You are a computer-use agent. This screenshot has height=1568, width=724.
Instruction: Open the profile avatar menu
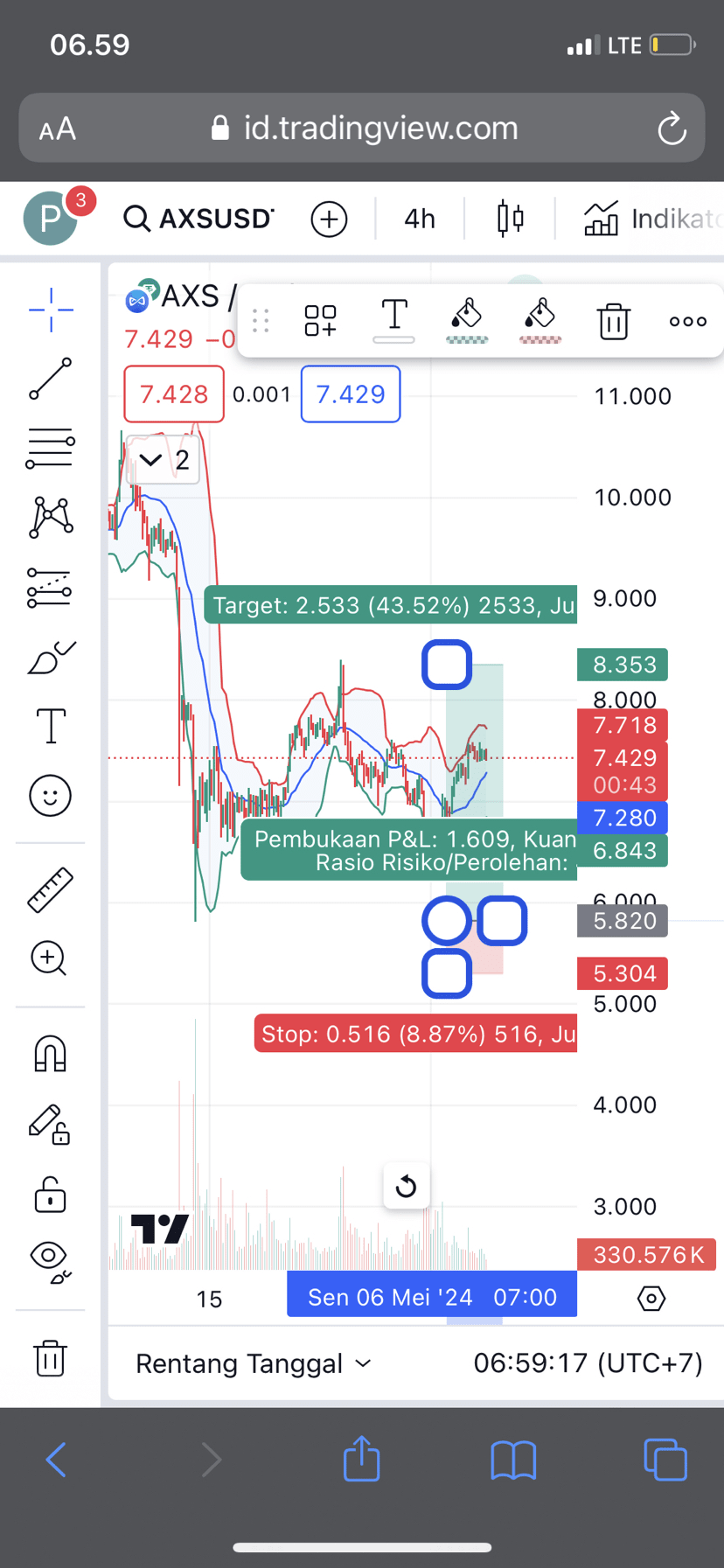(x=51, y=219)
